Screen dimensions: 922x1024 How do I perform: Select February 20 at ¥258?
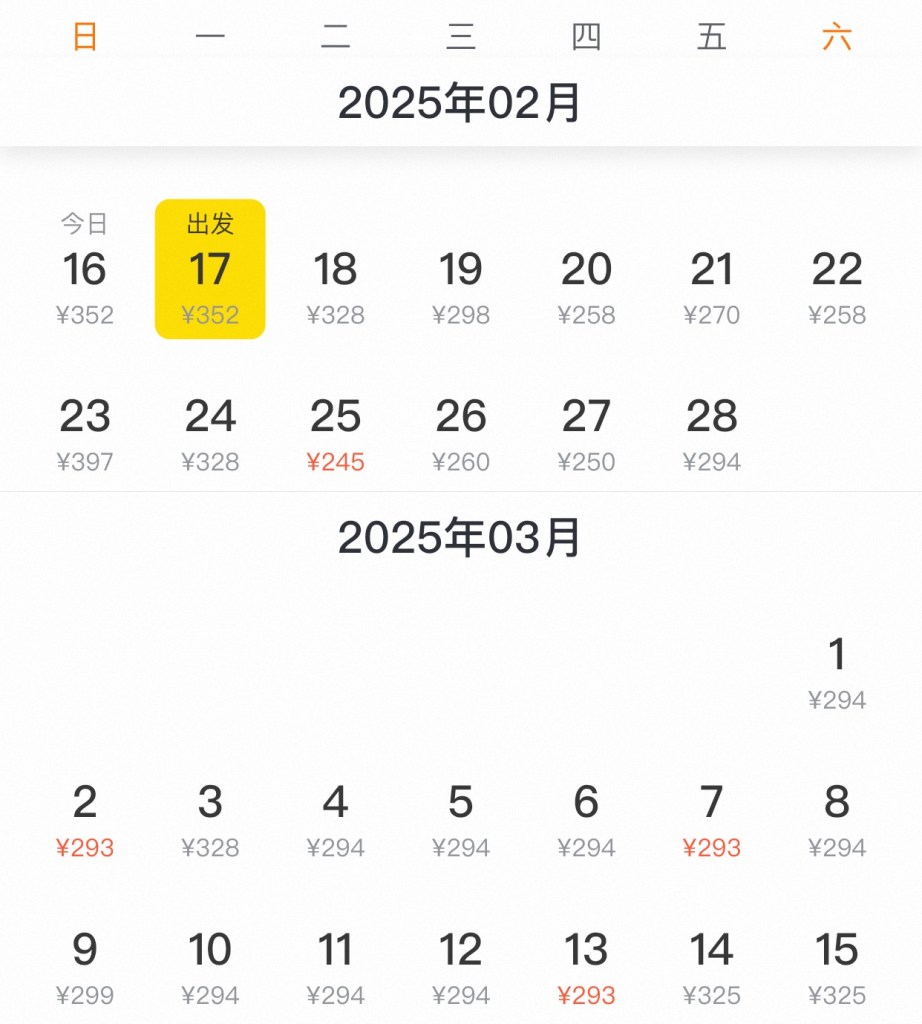(586, 272)
